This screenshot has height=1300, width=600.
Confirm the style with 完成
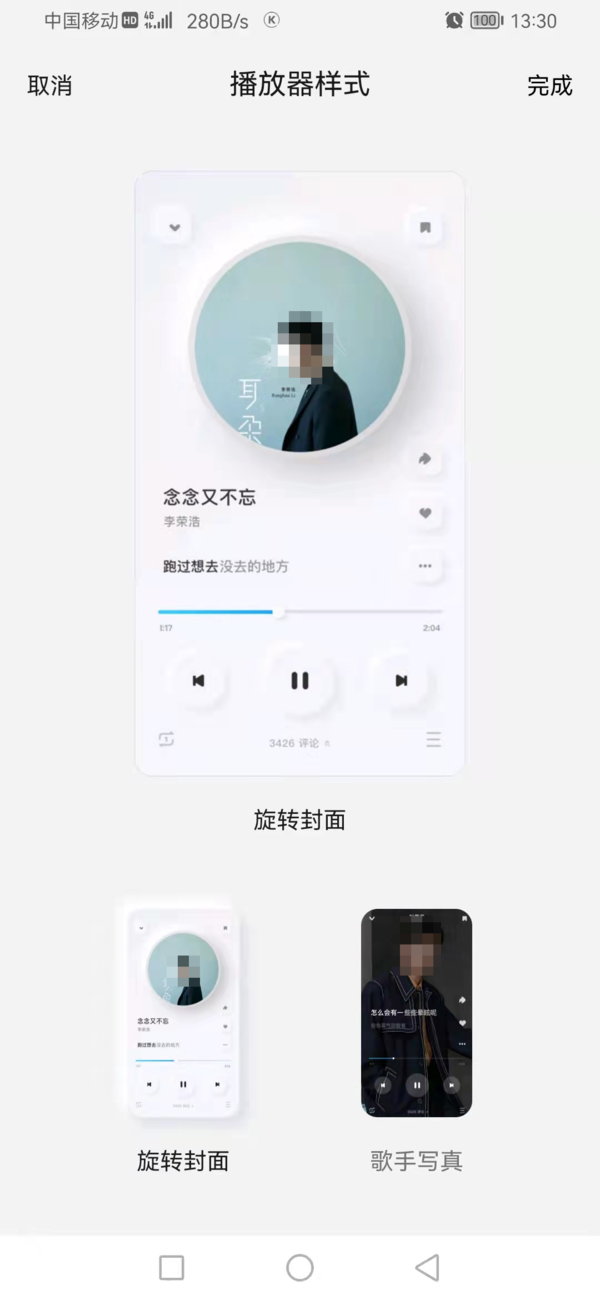[549, 86]
